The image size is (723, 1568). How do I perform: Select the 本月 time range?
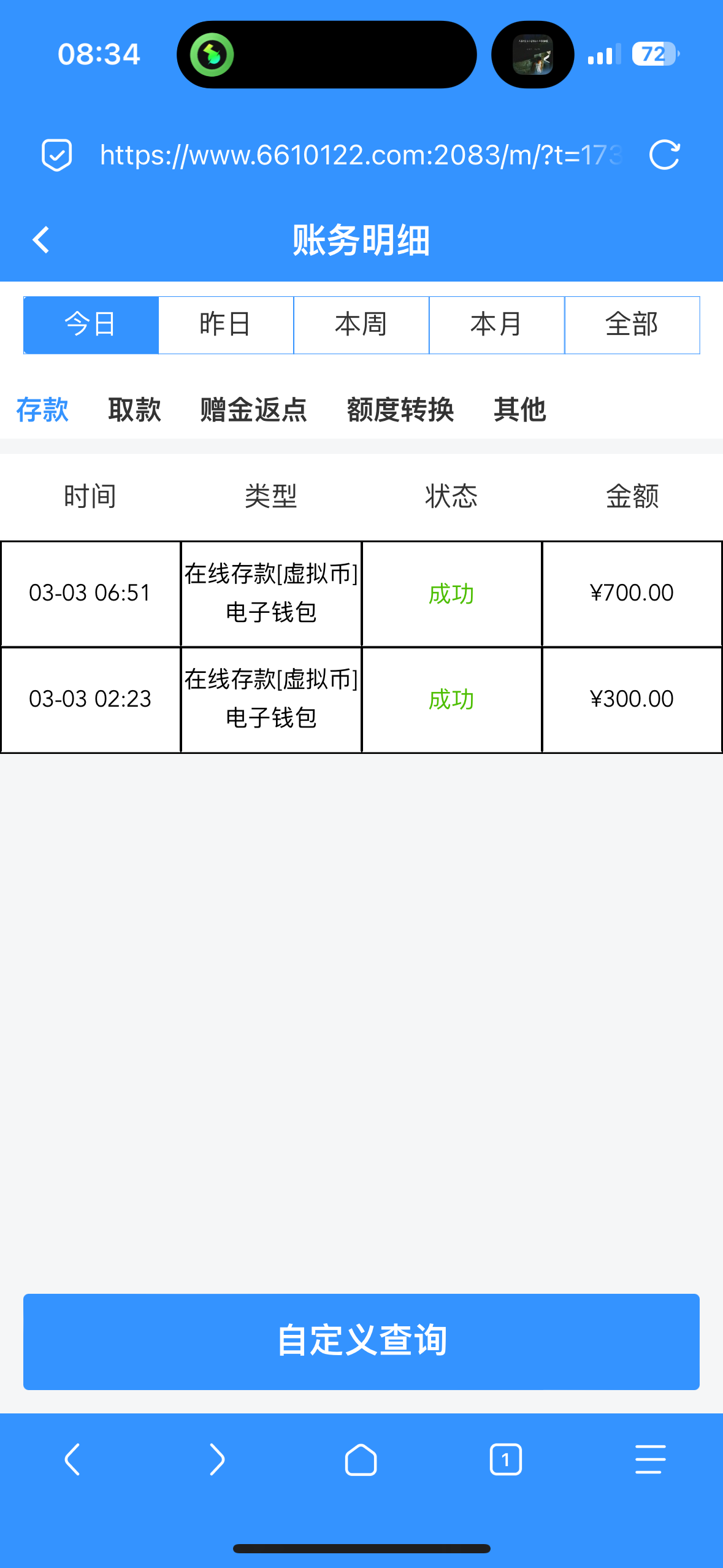tap(497, 325)
